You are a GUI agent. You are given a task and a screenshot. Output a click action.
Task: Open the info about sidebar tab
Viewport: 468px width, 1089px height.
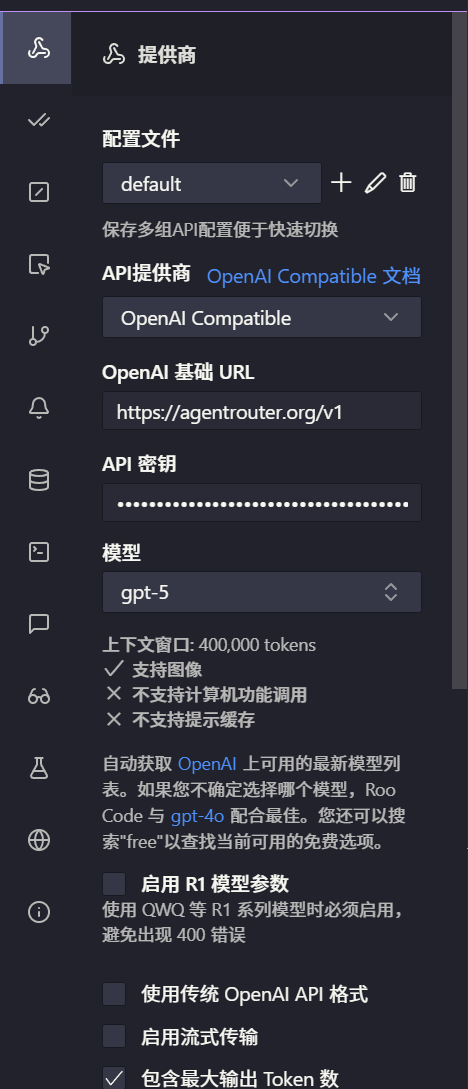pos(39,911)
